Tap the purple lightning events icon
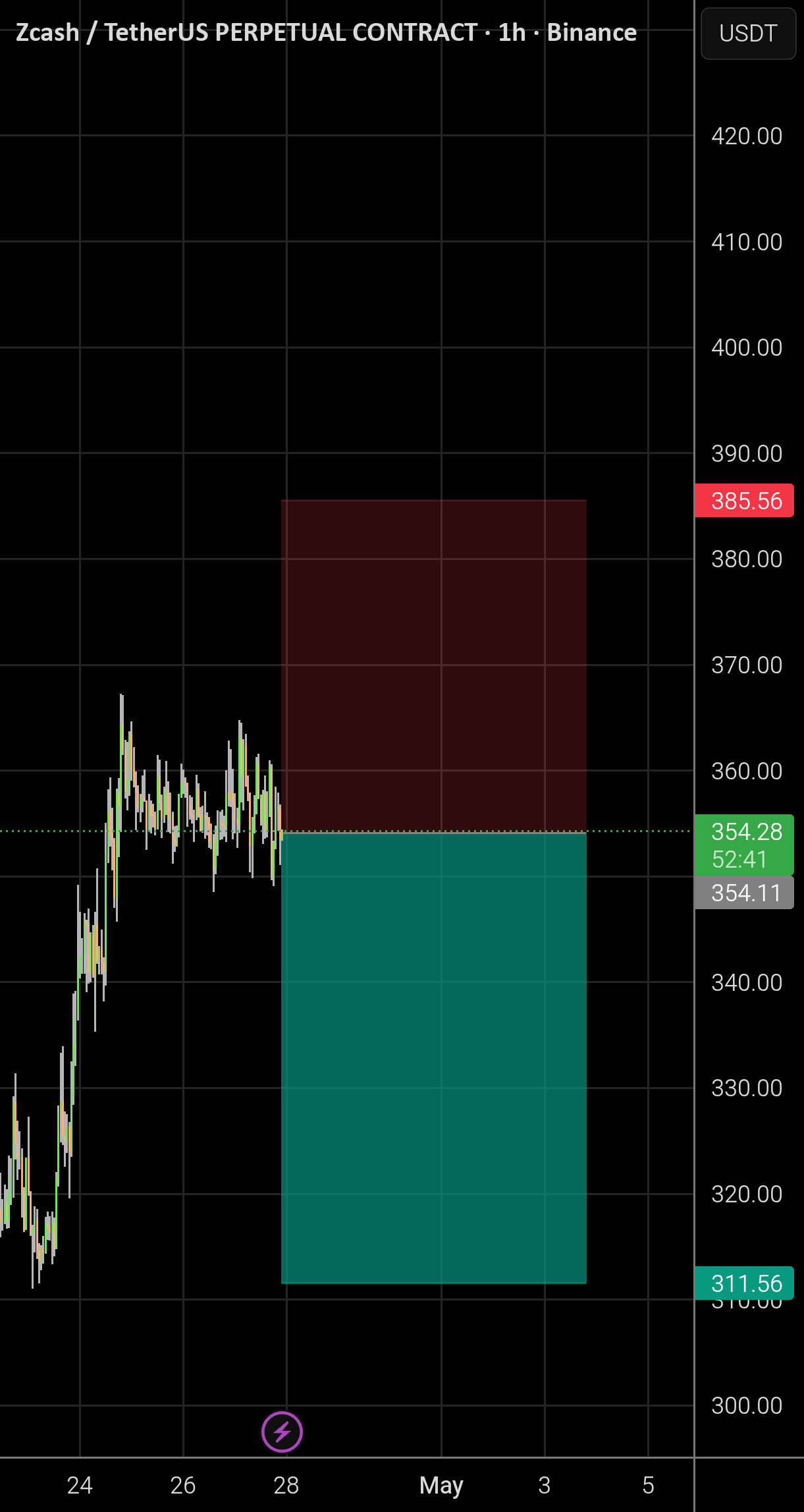 [x=282, y=1432]
